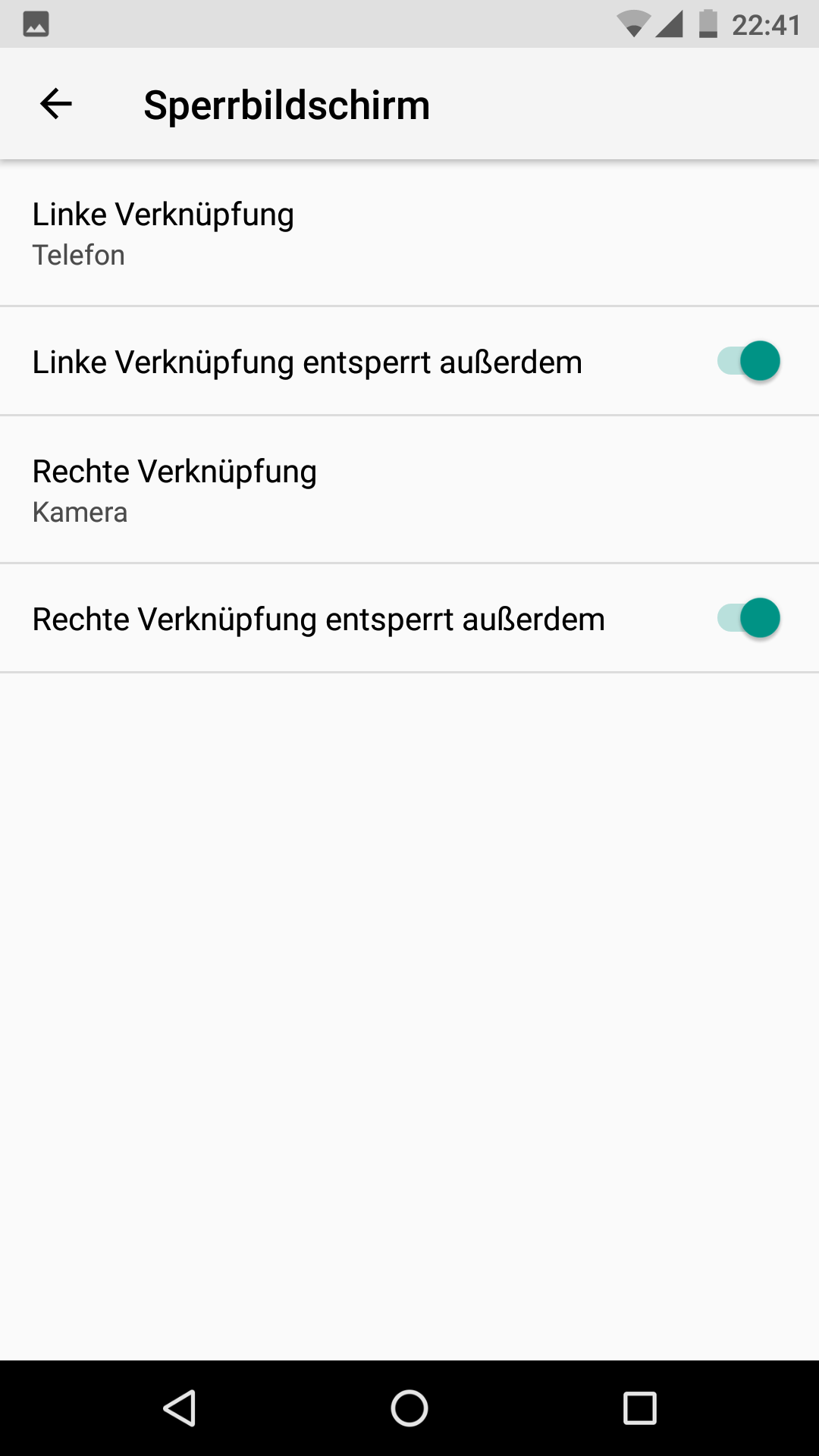Turn off Rechte Verknüpfung entsperrt außerdem
Screen dimensions: 819x1456
point(748,618)
